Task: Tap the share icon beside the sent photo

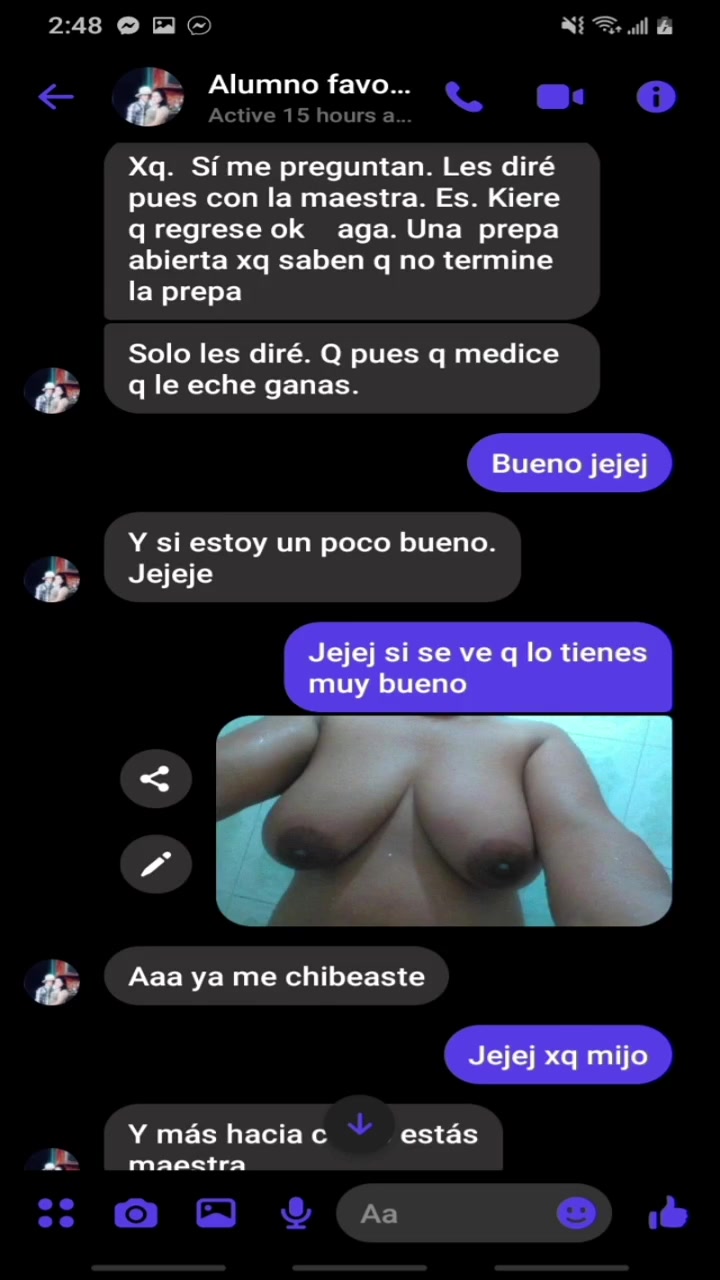Action: (155, 779)
